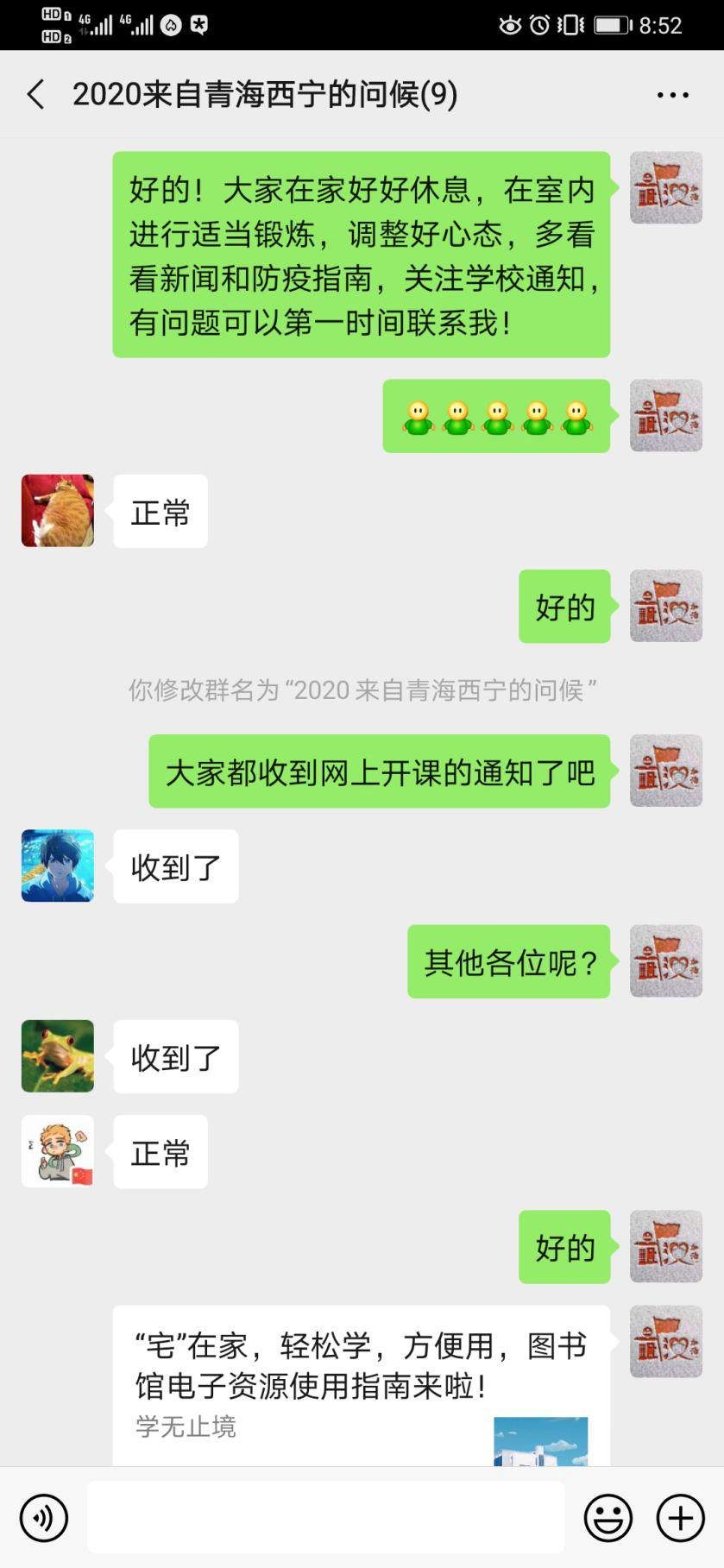This screenshot has width=724, height=1568.
Task: Open the plus attachments menu
Action: point(681,1518)
